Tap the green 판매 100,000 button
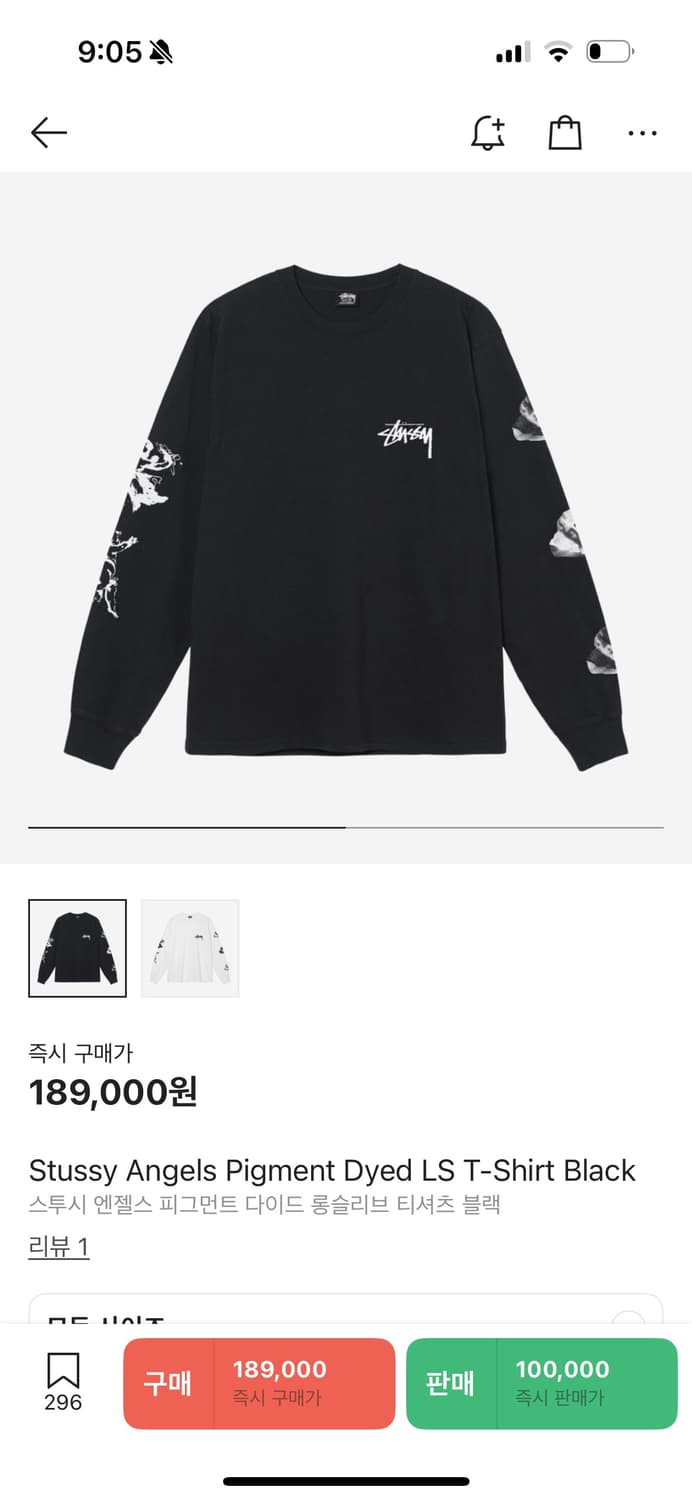 [x=541, y=1383]
